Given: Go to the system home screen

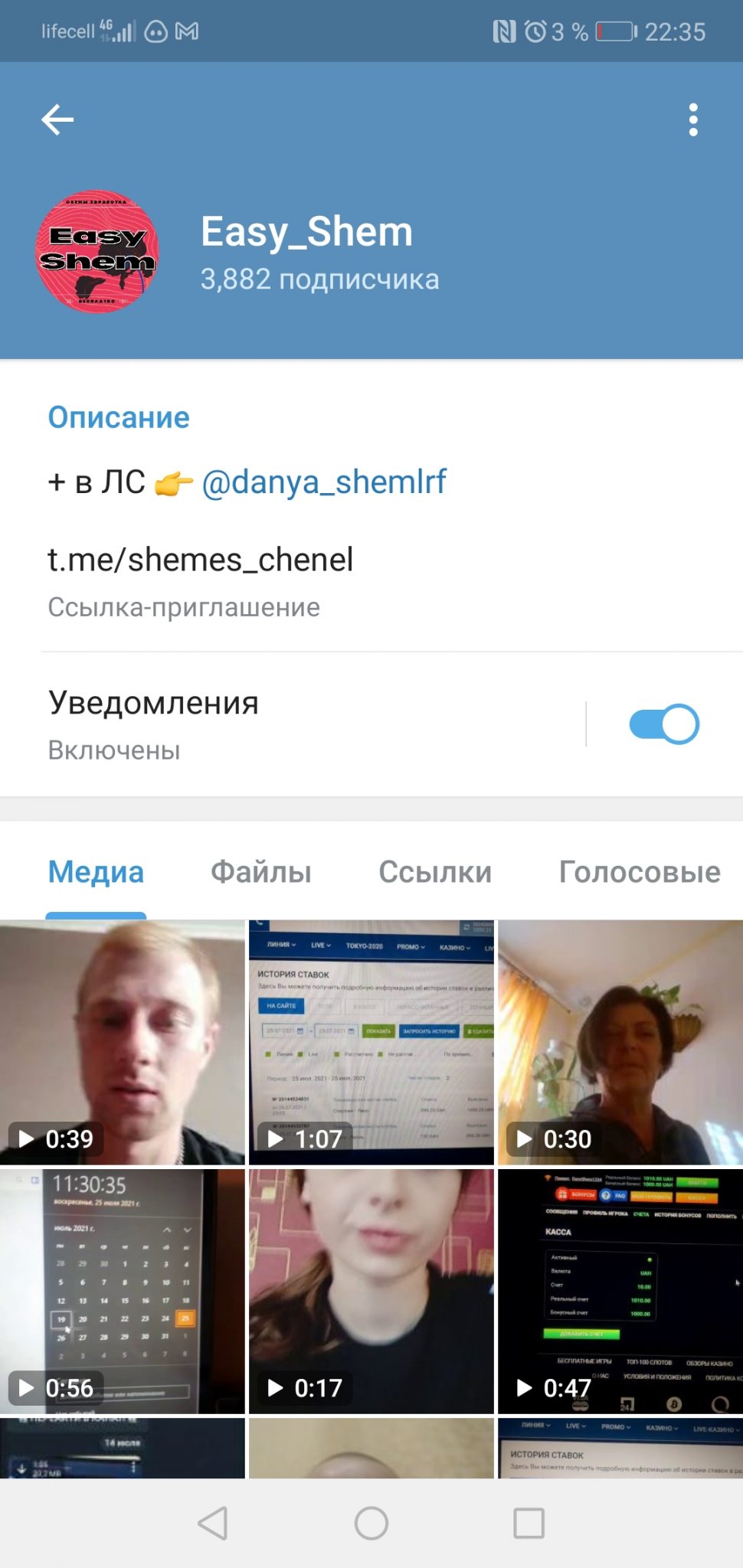Looking at the screenshot, I should coord(371,1524).
